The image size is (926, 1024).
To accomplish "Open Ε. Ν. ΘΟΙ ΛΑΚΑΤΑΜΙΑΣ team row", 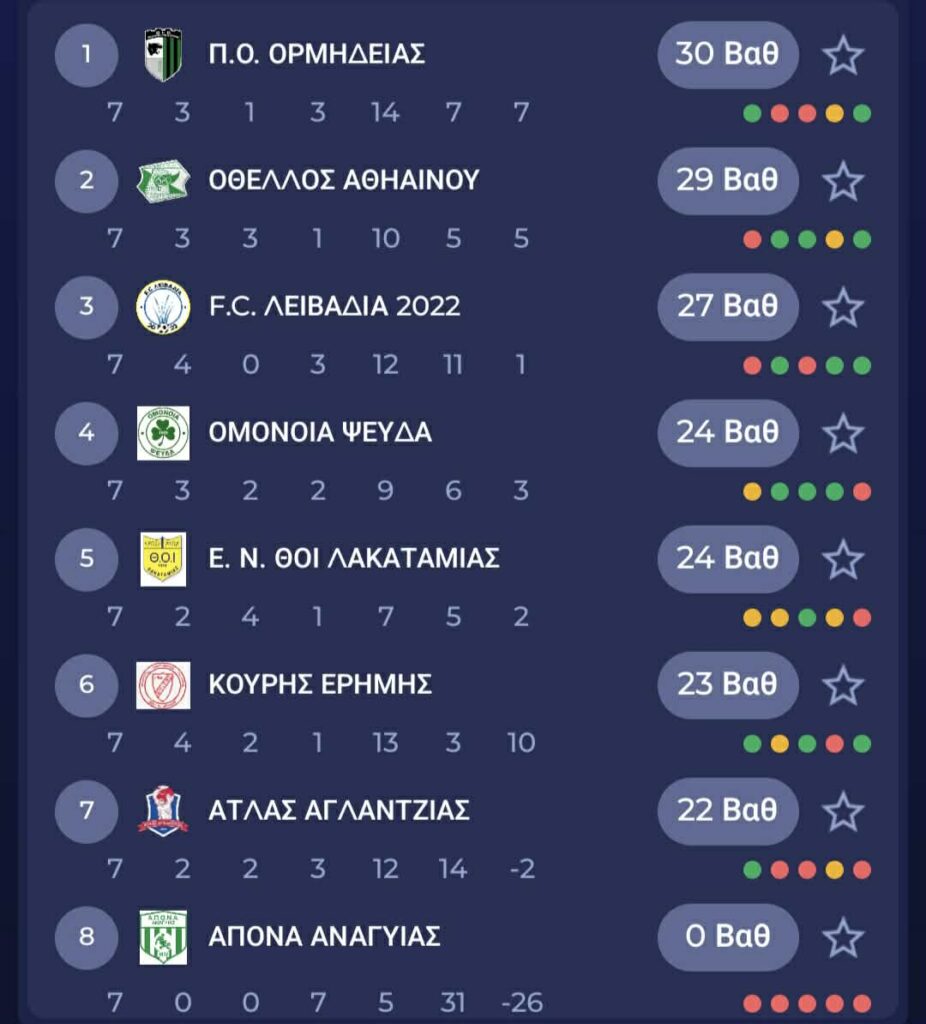I will coord(353,558).
